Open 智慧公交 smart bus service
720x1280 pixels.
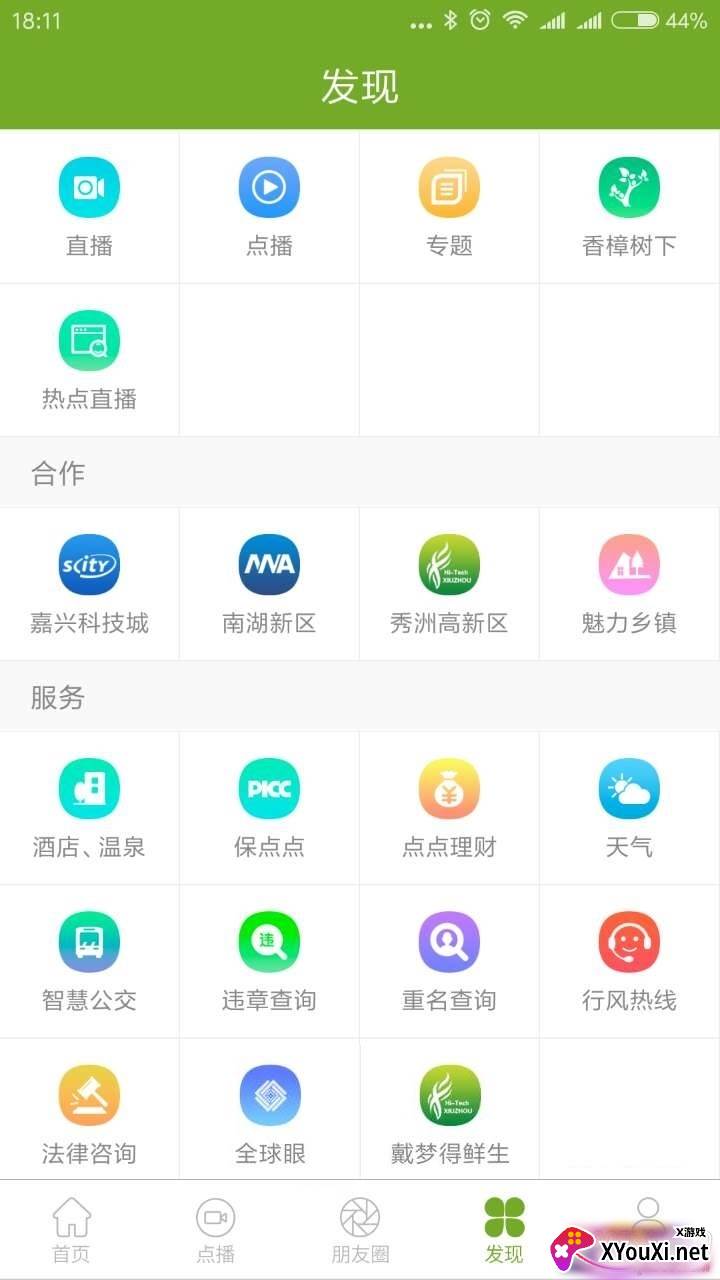pyautogui.click(x=89, y=961)
